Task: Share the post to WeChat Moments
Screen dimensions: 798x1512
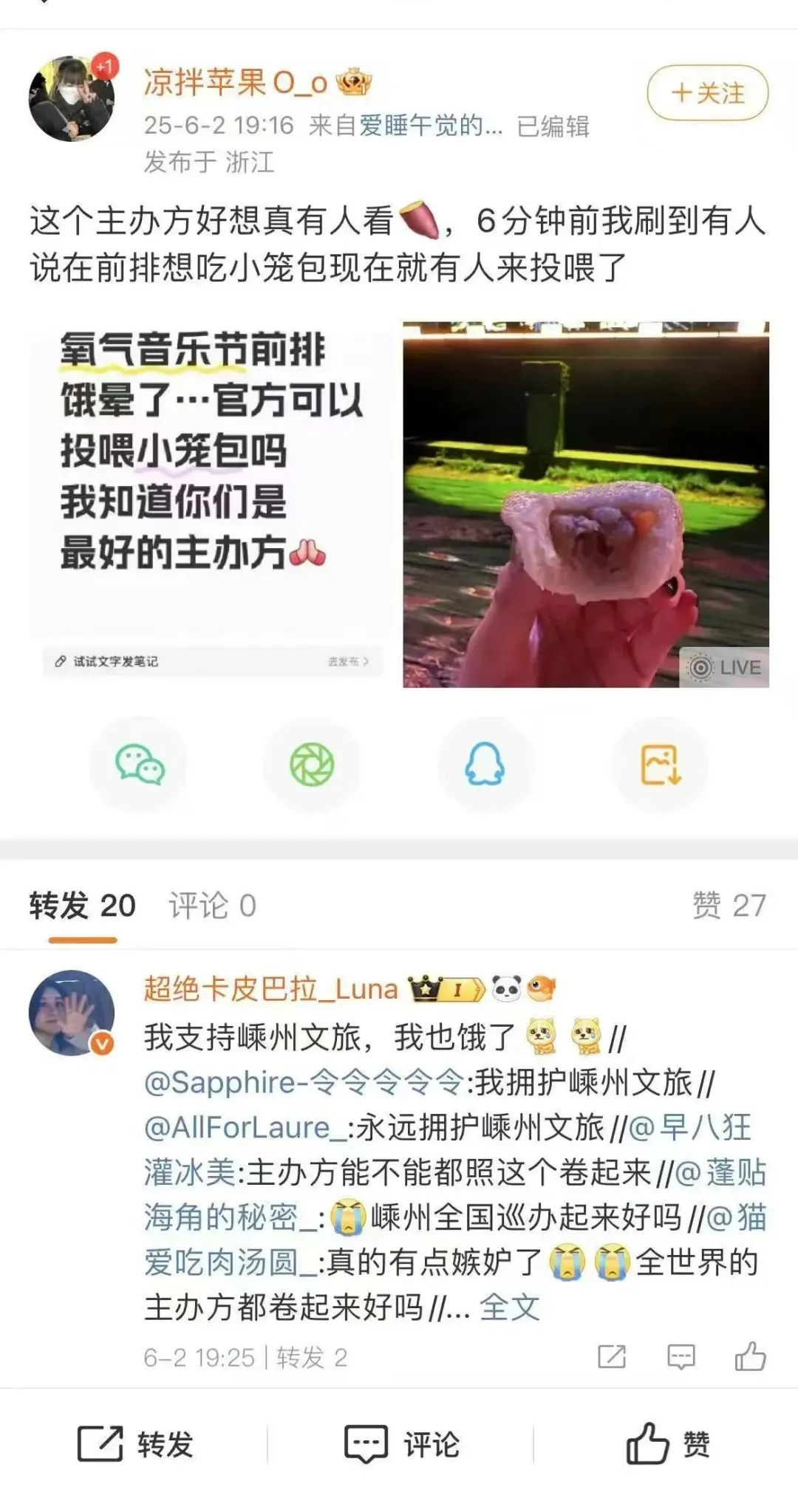Action: pos(312,764)
